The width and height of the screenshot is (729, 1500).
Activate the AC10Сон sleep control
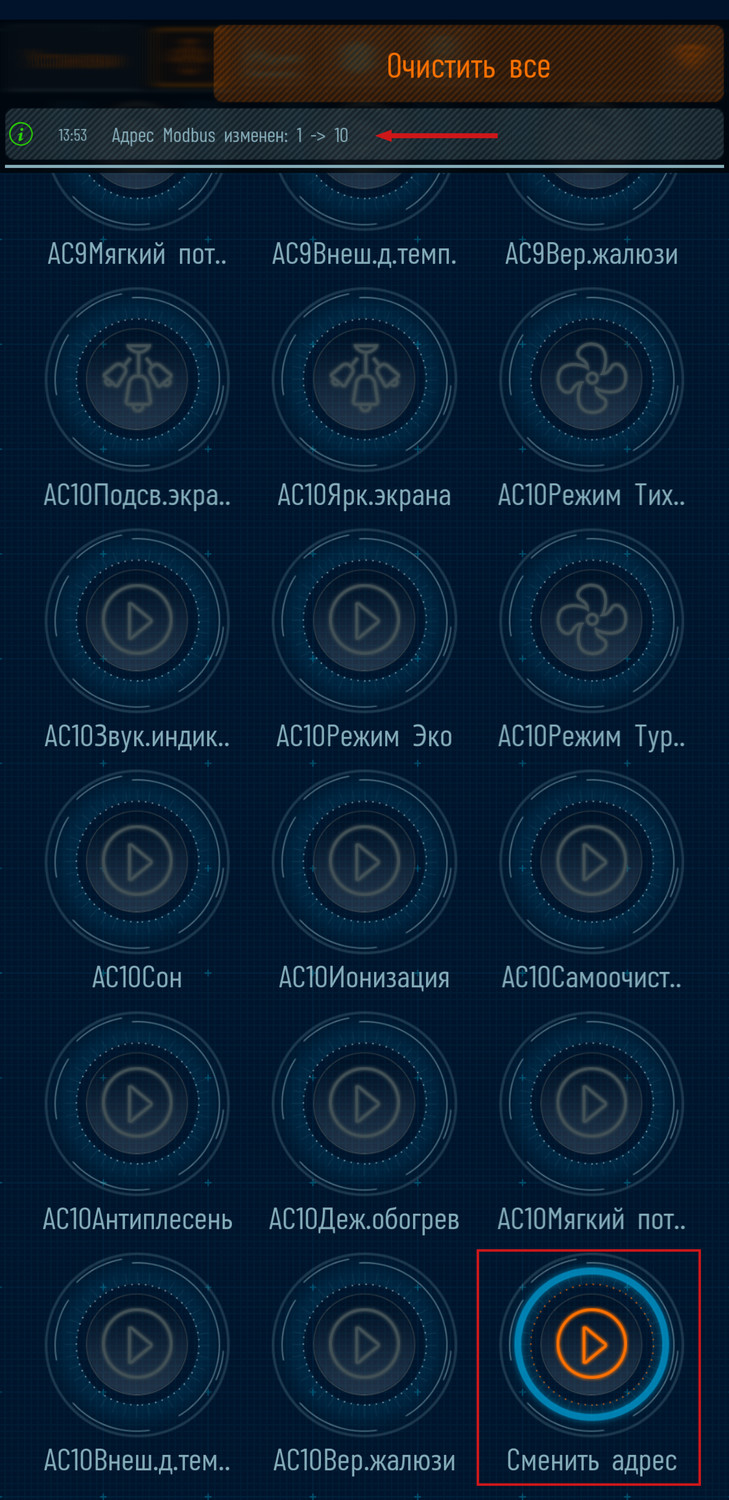(x=138, y=862)
